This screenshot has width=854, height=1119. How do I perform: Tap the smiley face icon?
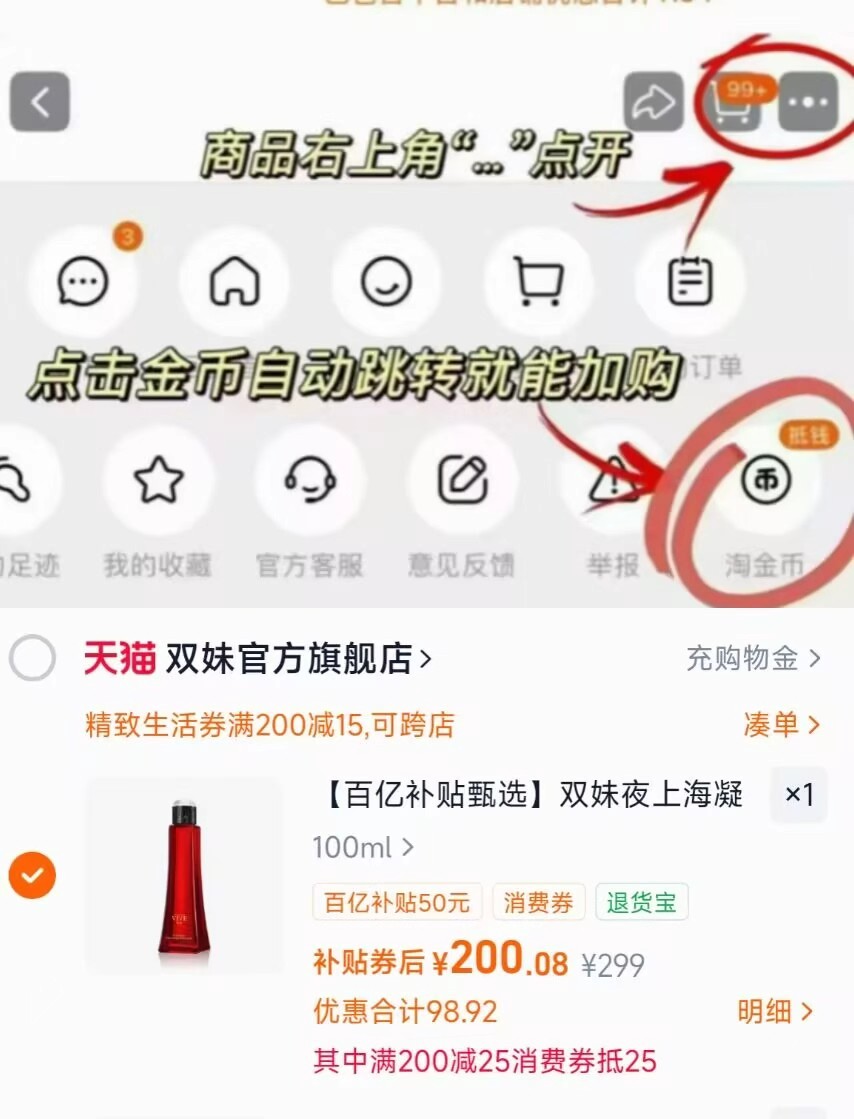387,282
